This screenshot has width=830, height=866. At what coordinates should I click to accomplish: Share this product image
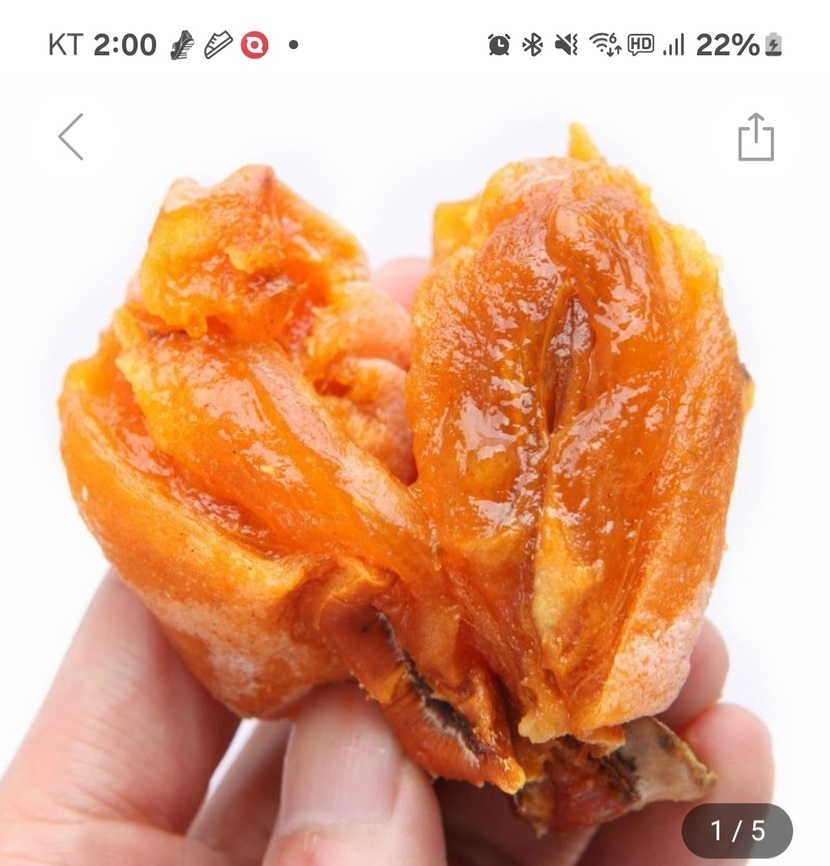756,137
